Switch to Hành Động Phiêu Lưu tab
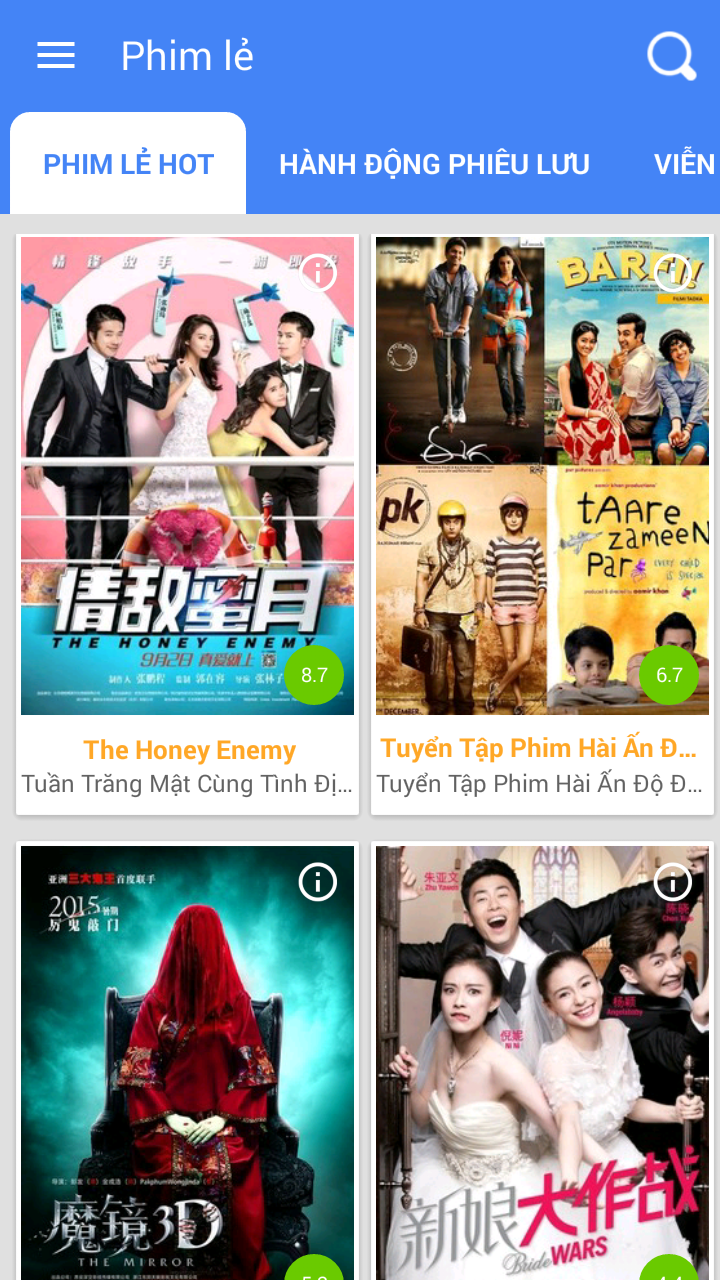This screenshot has height=1280, width=720. coord(434,164)
